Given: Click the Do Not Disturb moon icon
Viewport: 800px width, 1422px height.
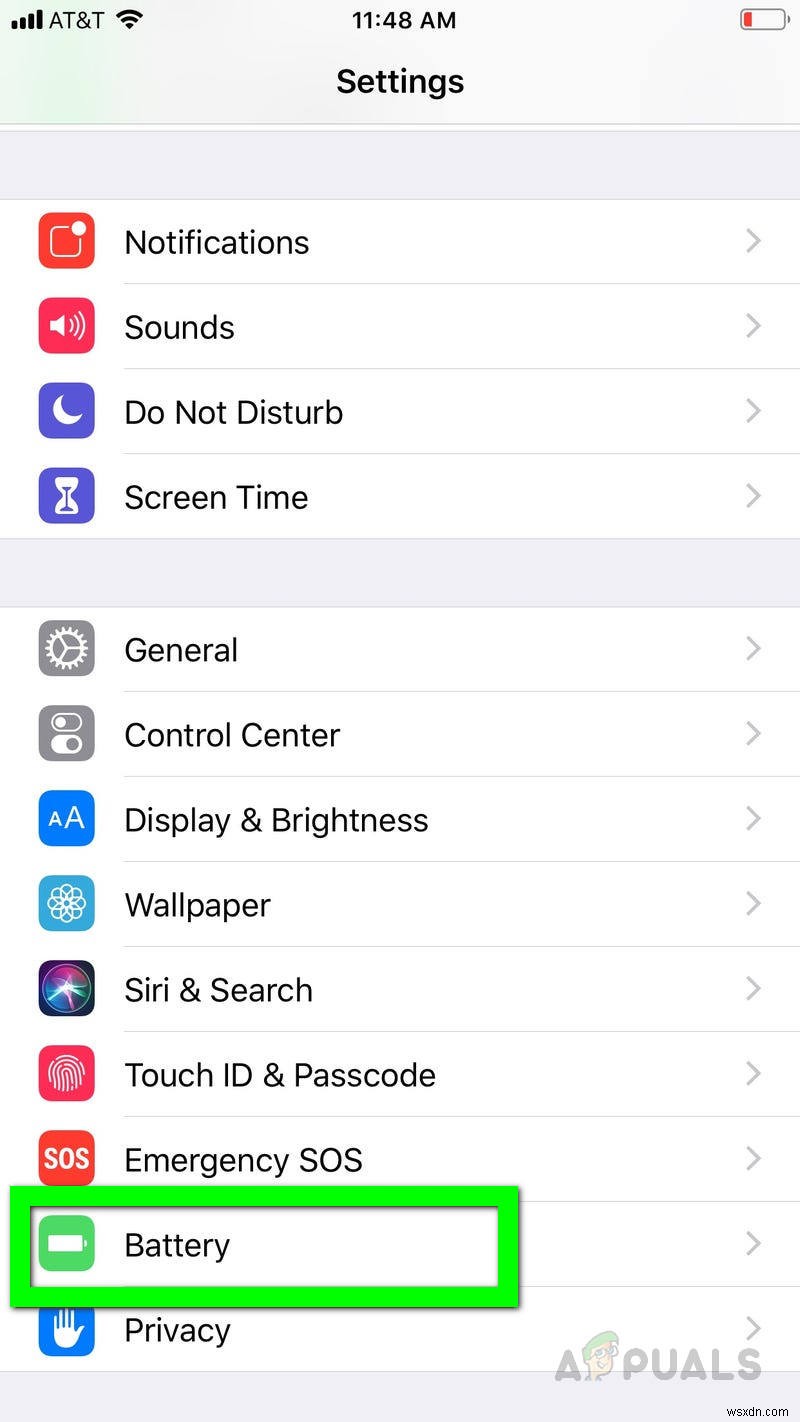Looking at the screenshot, I should (x=66, y=411).
